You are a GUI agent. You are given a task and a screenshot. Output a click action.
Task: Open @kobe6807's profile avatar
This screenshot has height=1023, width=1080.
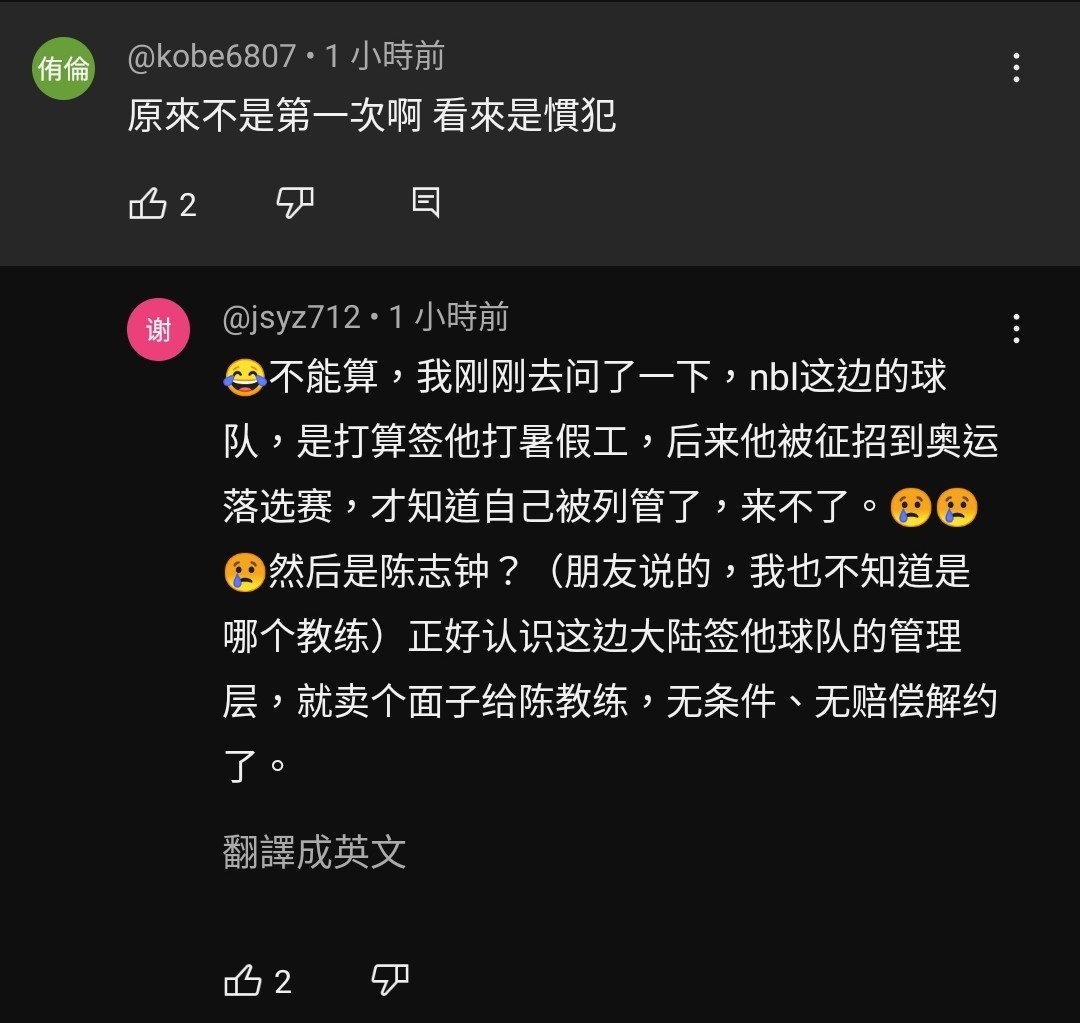pos(64,68)
